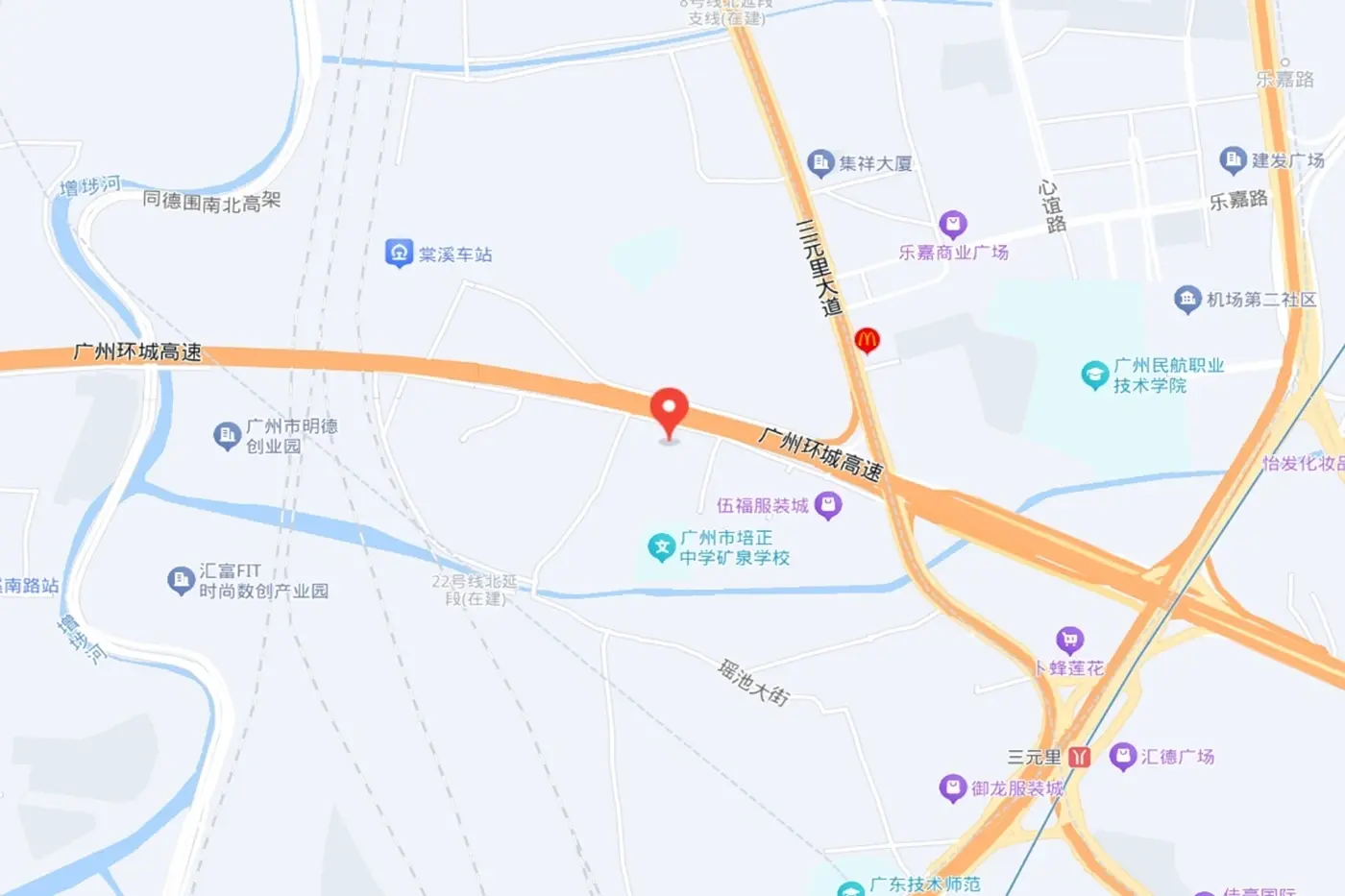
Task: Open 三元里 metro station marker
Action: (x=1080, y=757)
